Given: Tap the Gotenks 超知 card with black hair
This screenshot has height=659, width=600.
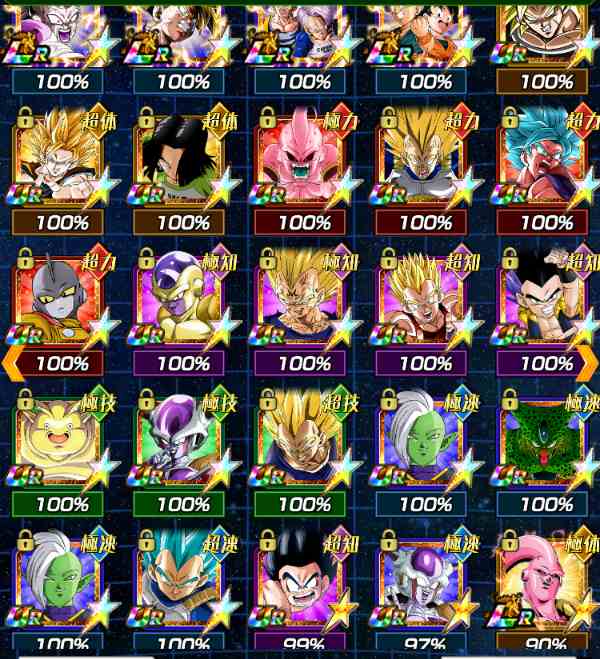Looking at the screenshot, I should click(x=547, y=298).
